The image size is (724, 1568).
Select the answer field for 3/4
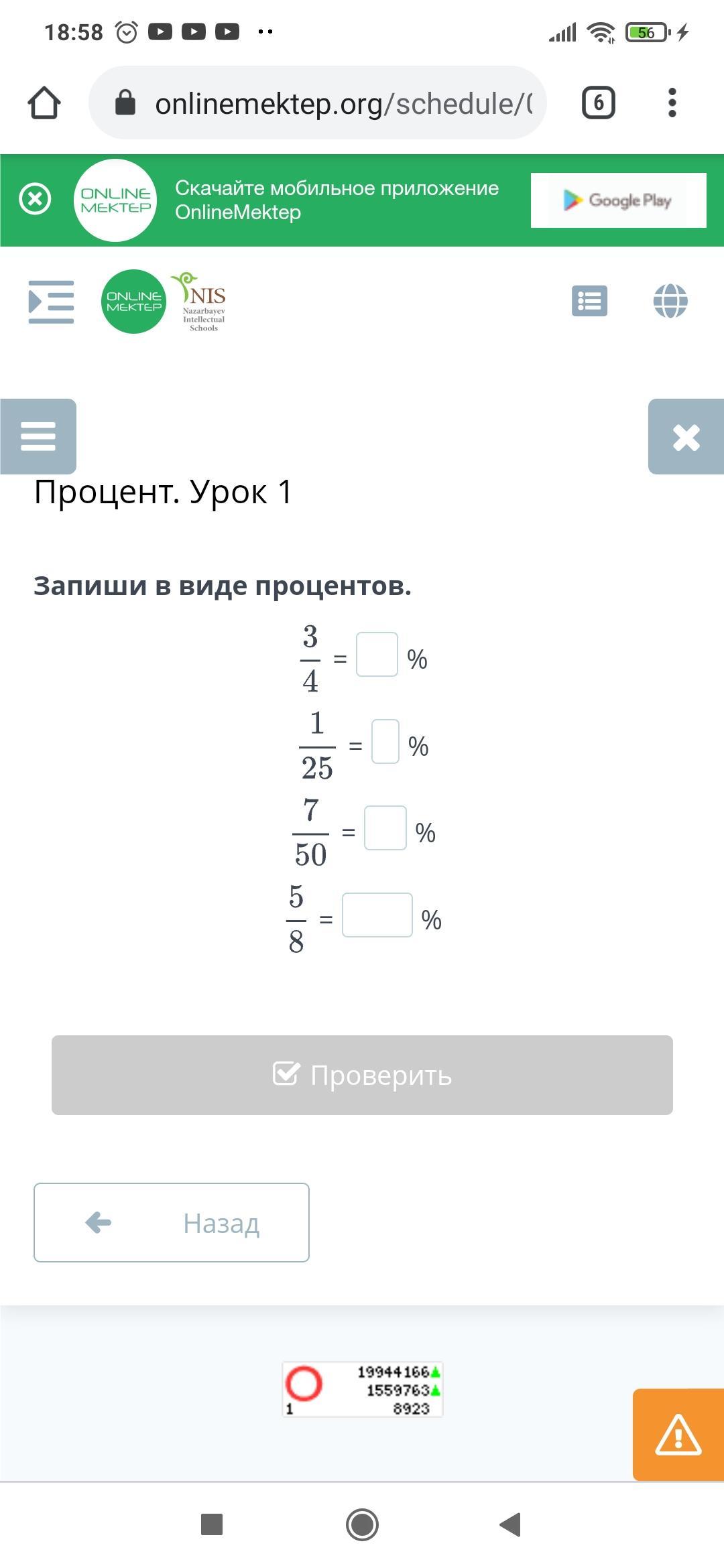click(x=377, y=655)
